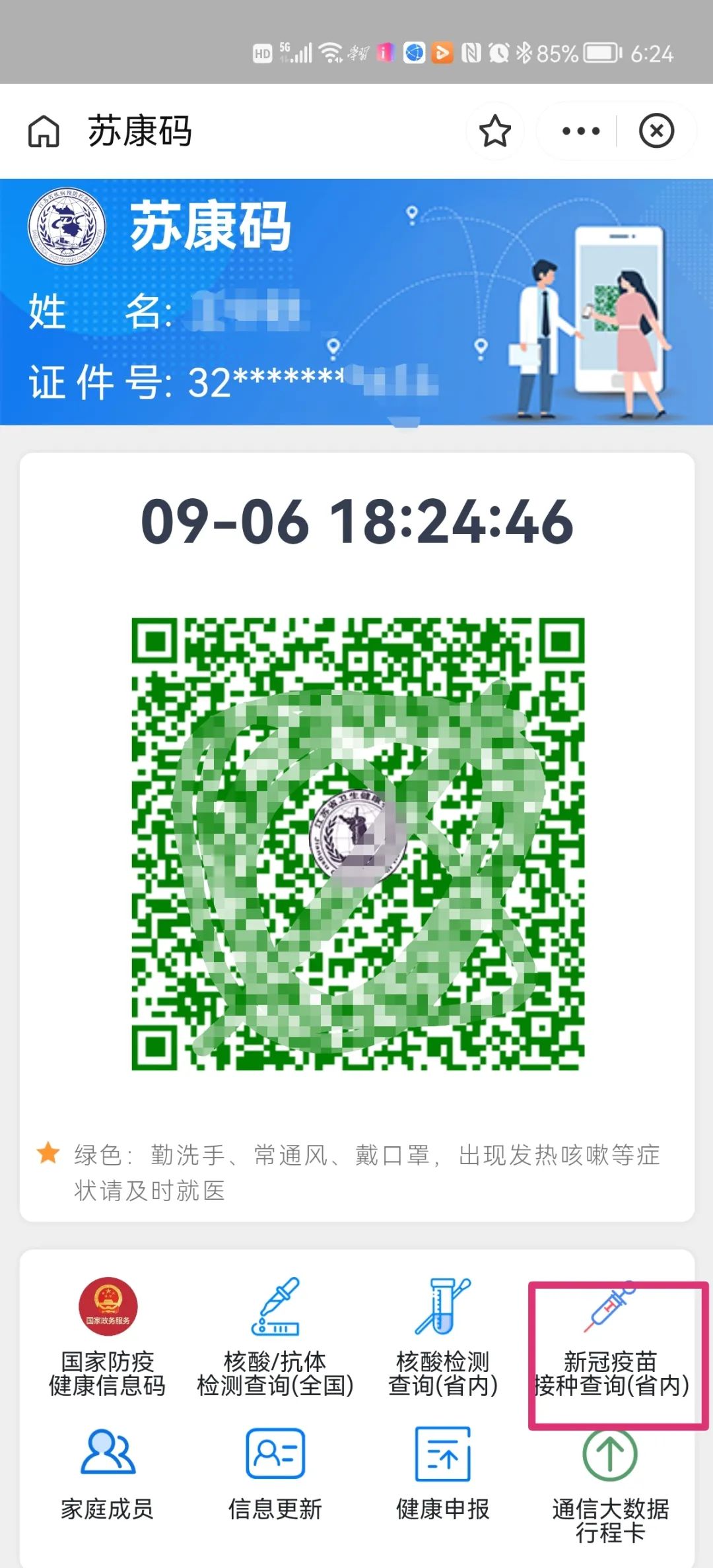The image size is (713, 1568).
Task: Select 信息更新
Action: tap(275, 1470)
